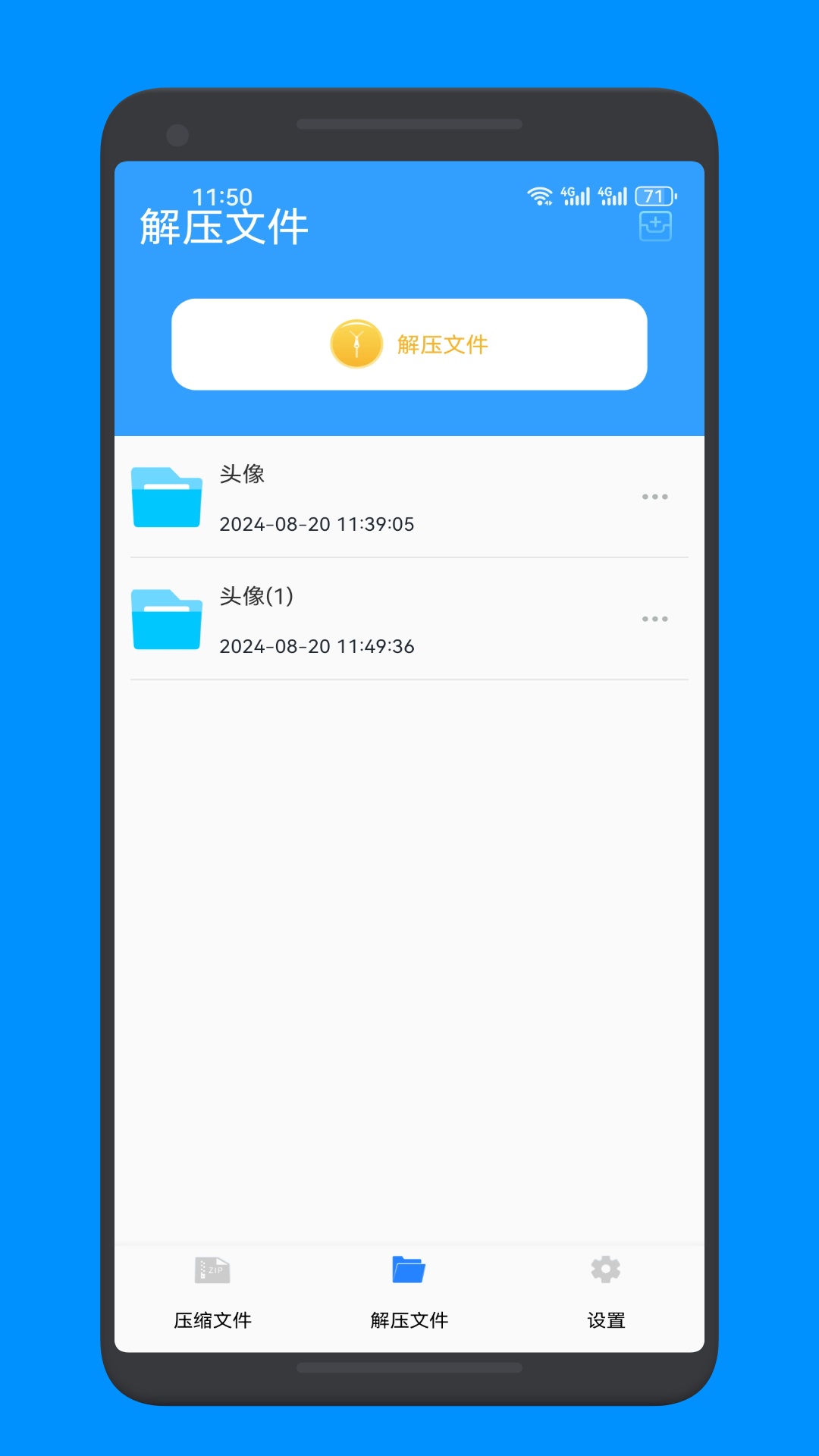
Task: Tap the folder icon beside 头像
Action: click(167, 497)
